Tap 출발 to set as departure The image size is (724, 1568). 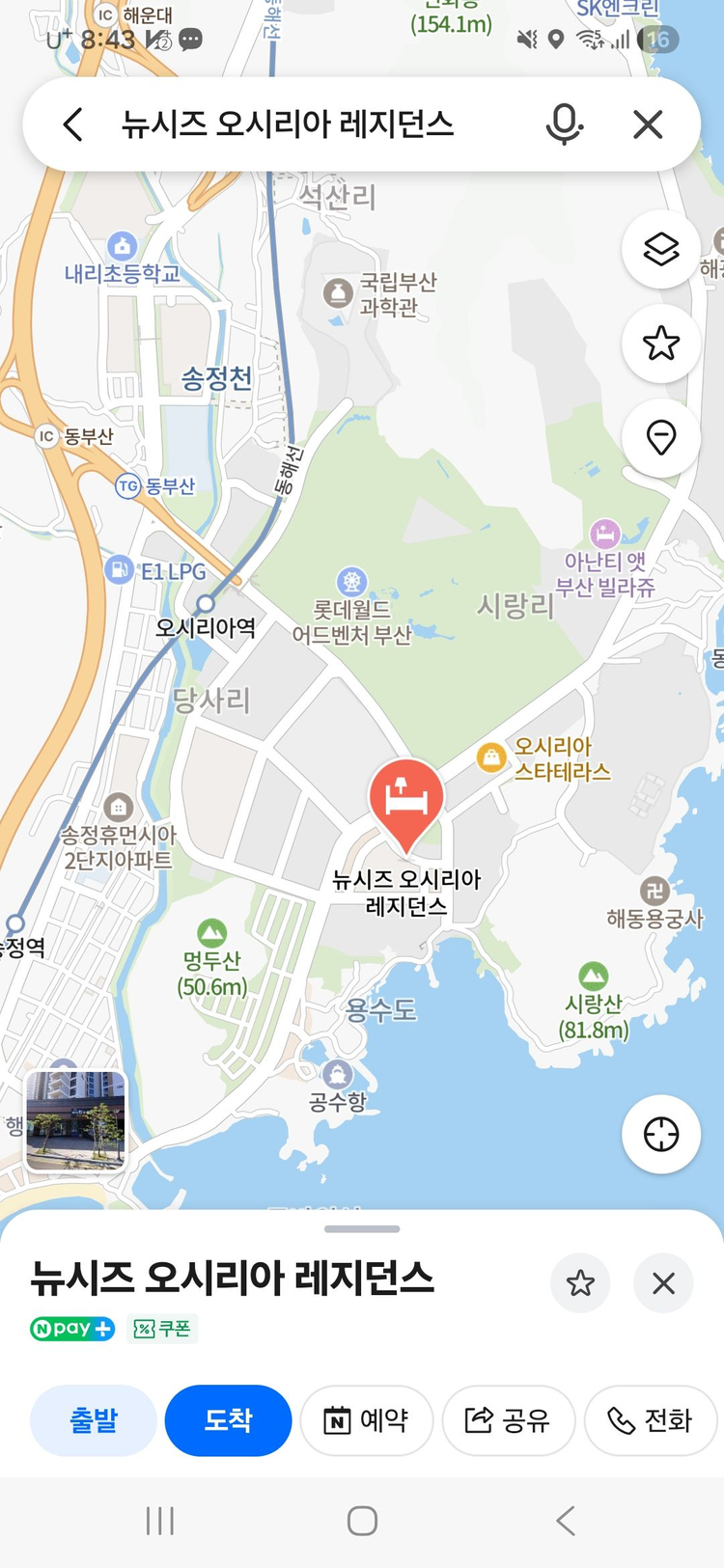tap(93, 1420)
